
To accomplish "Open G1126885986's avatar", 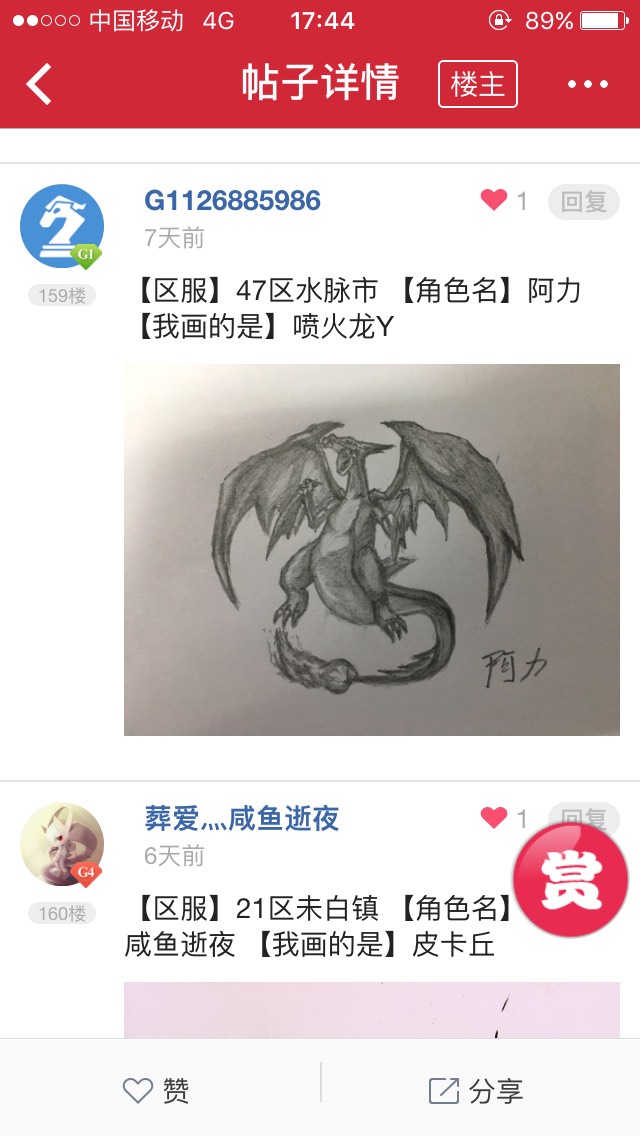I will (x=62, y=226).
